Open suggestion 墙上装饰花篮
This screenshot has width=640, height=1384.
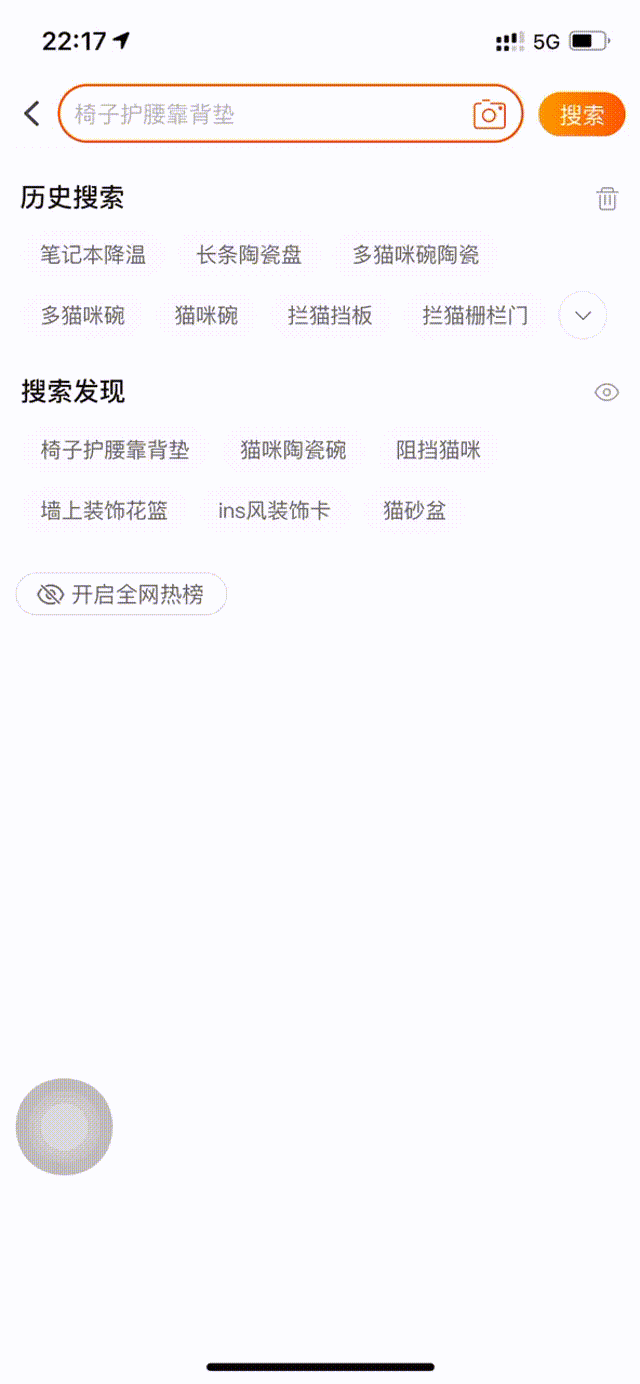click(x=104, y=511)
